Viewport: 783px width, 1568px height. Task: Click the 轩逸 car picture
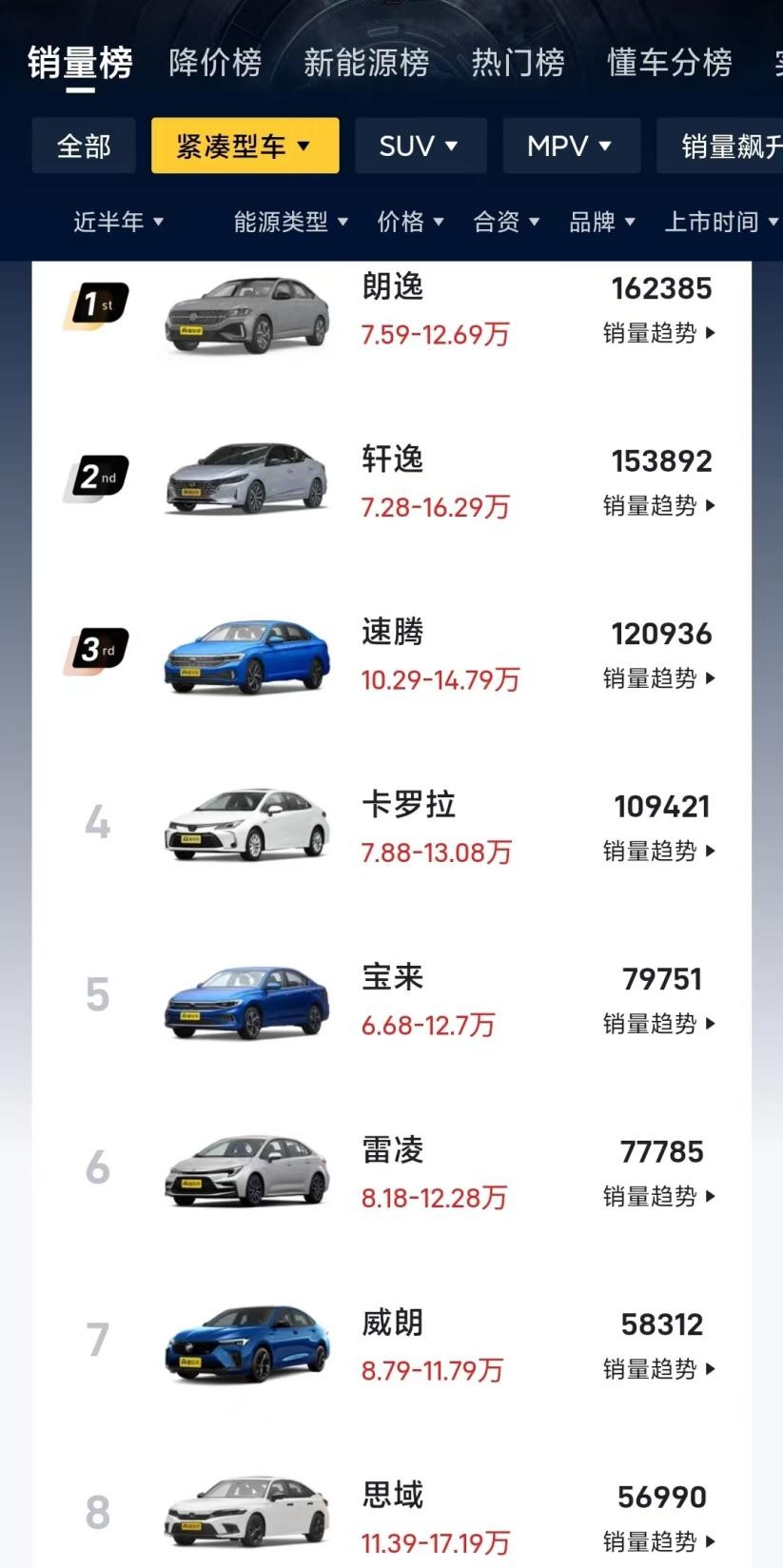[x=247, y=480]
